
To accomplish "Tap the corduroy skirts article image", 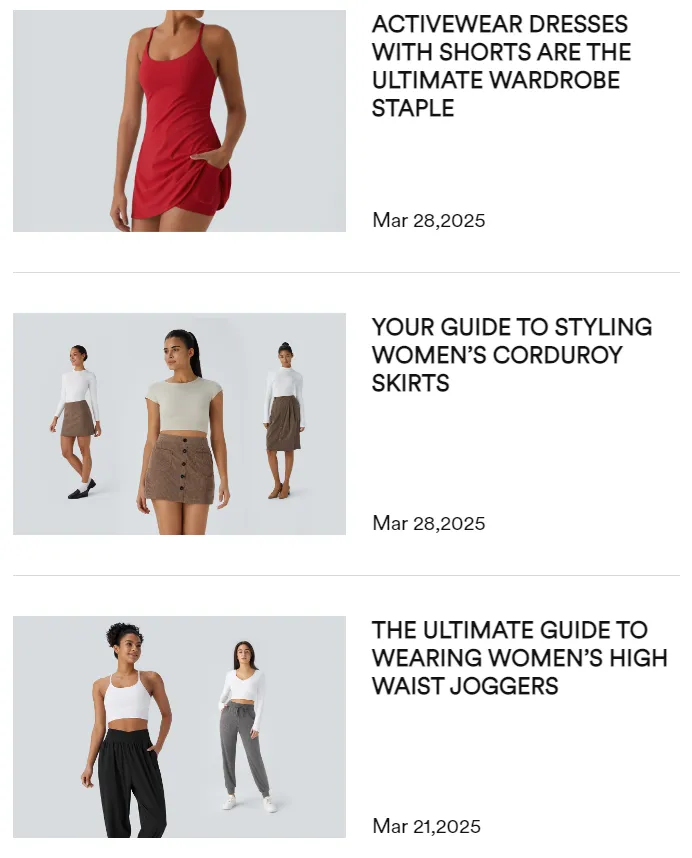I will [x=179, y=424].
